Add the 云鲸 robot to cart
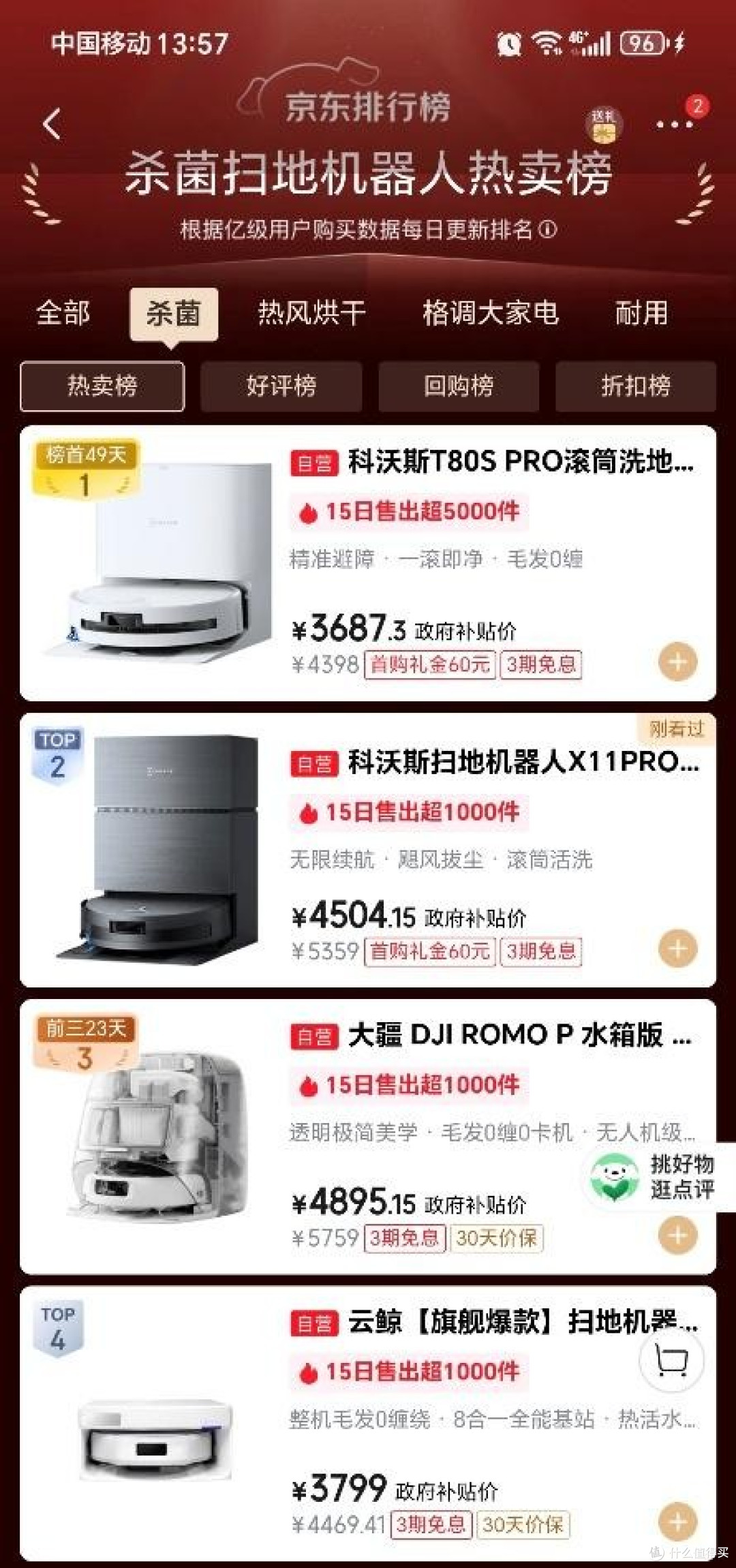 (678, 1522)
